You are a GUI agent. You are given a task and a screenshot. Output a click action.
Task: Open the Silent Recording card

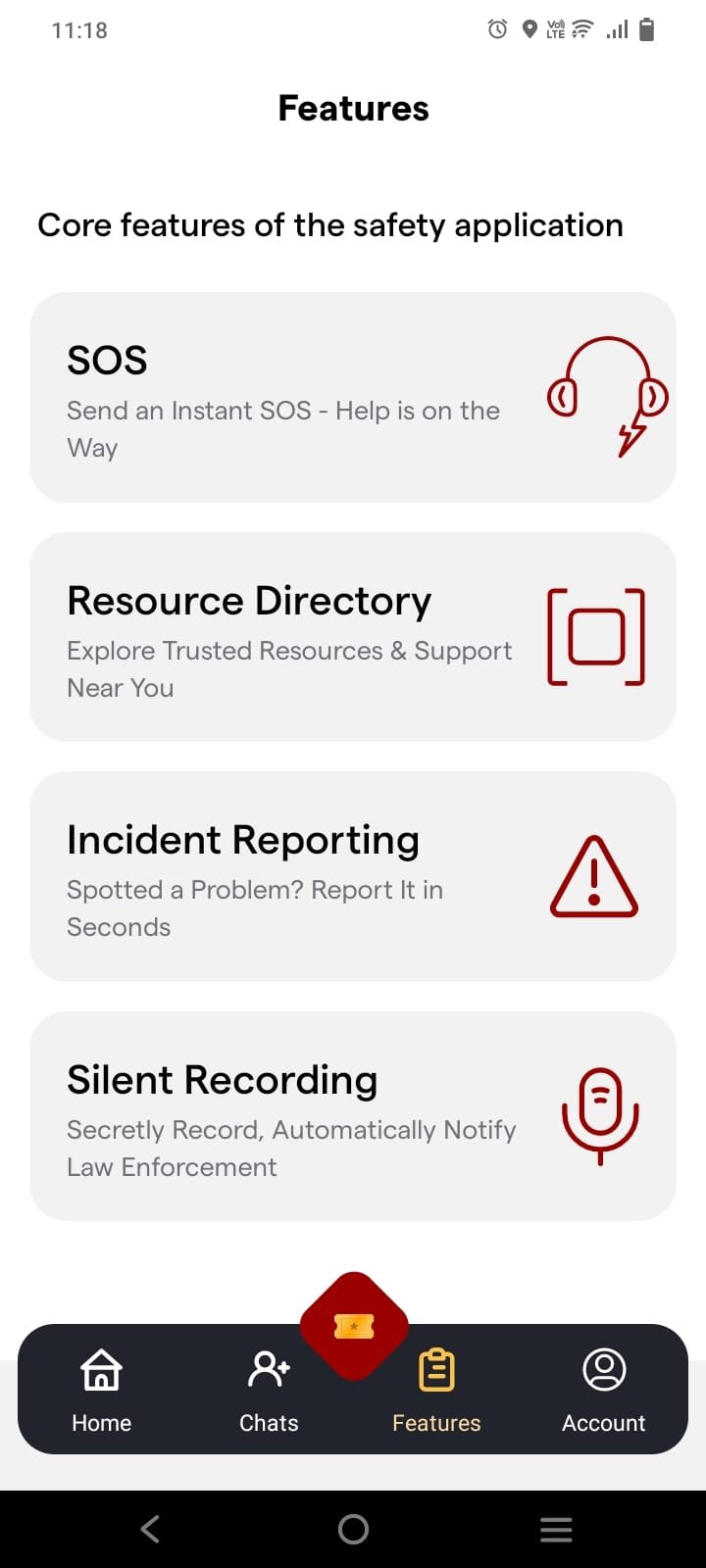353,1116
